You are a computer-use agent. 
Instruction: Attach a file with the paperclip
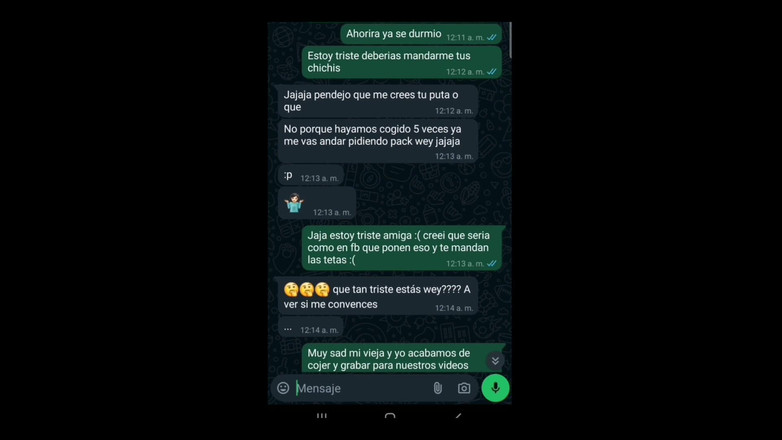point(437,388)
